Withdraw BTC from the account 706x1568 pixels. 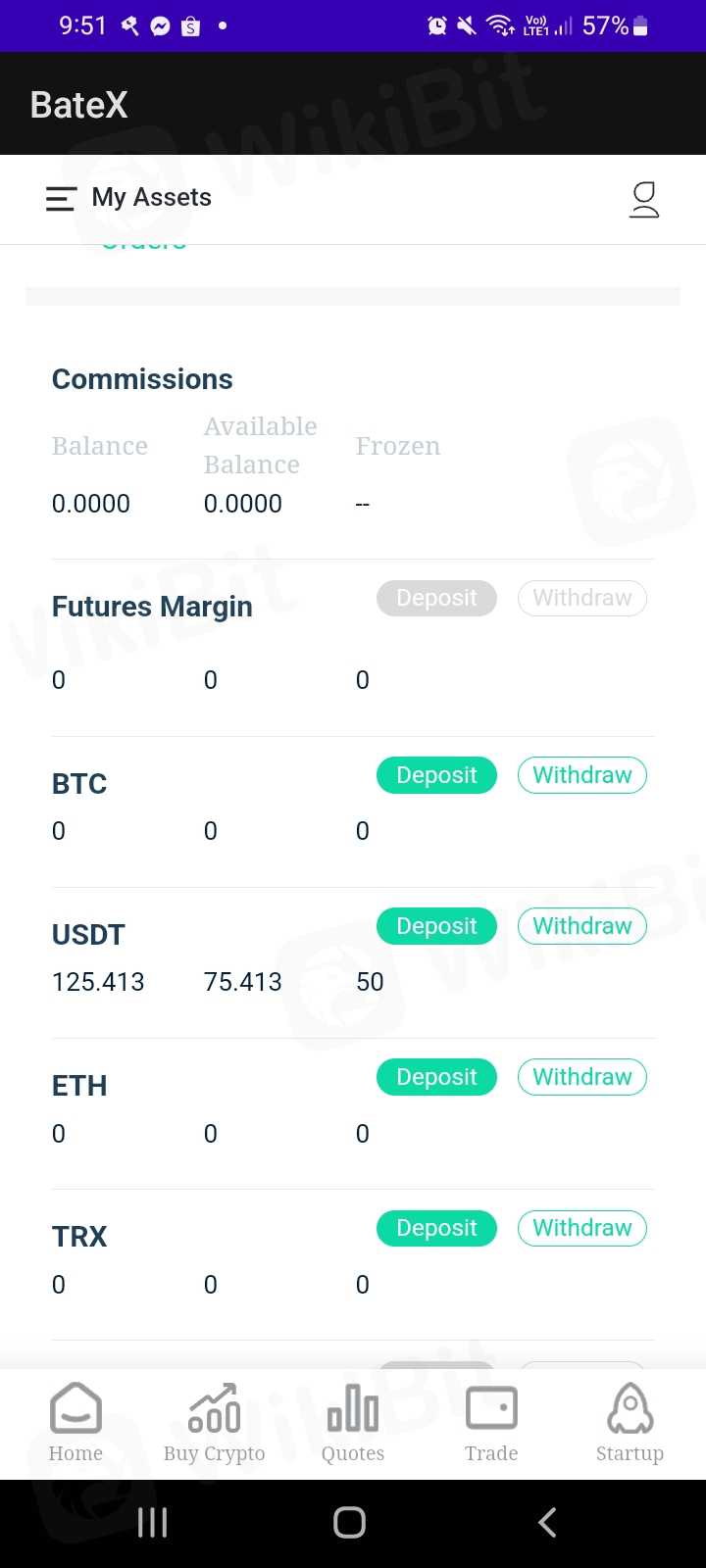(581, 775)
